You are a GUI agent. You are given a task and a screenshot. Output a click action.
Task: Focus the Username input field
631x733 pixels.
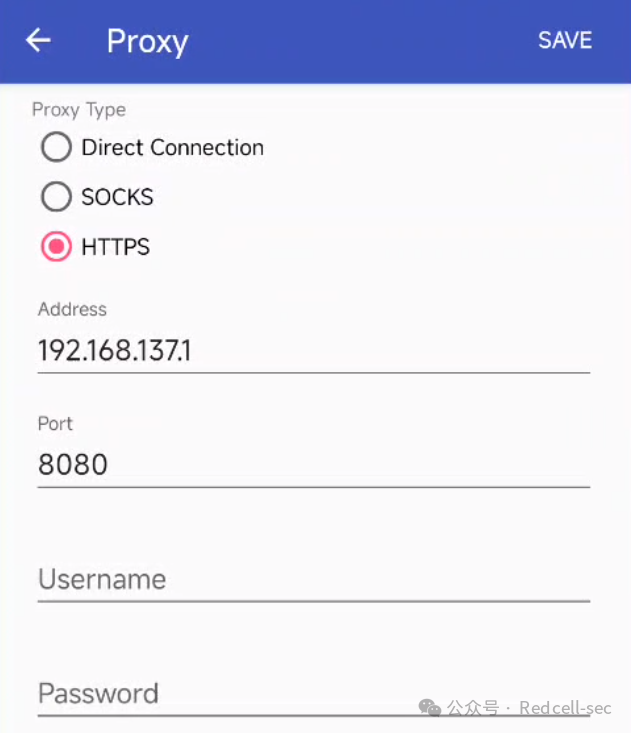click(x=312, y=579)
